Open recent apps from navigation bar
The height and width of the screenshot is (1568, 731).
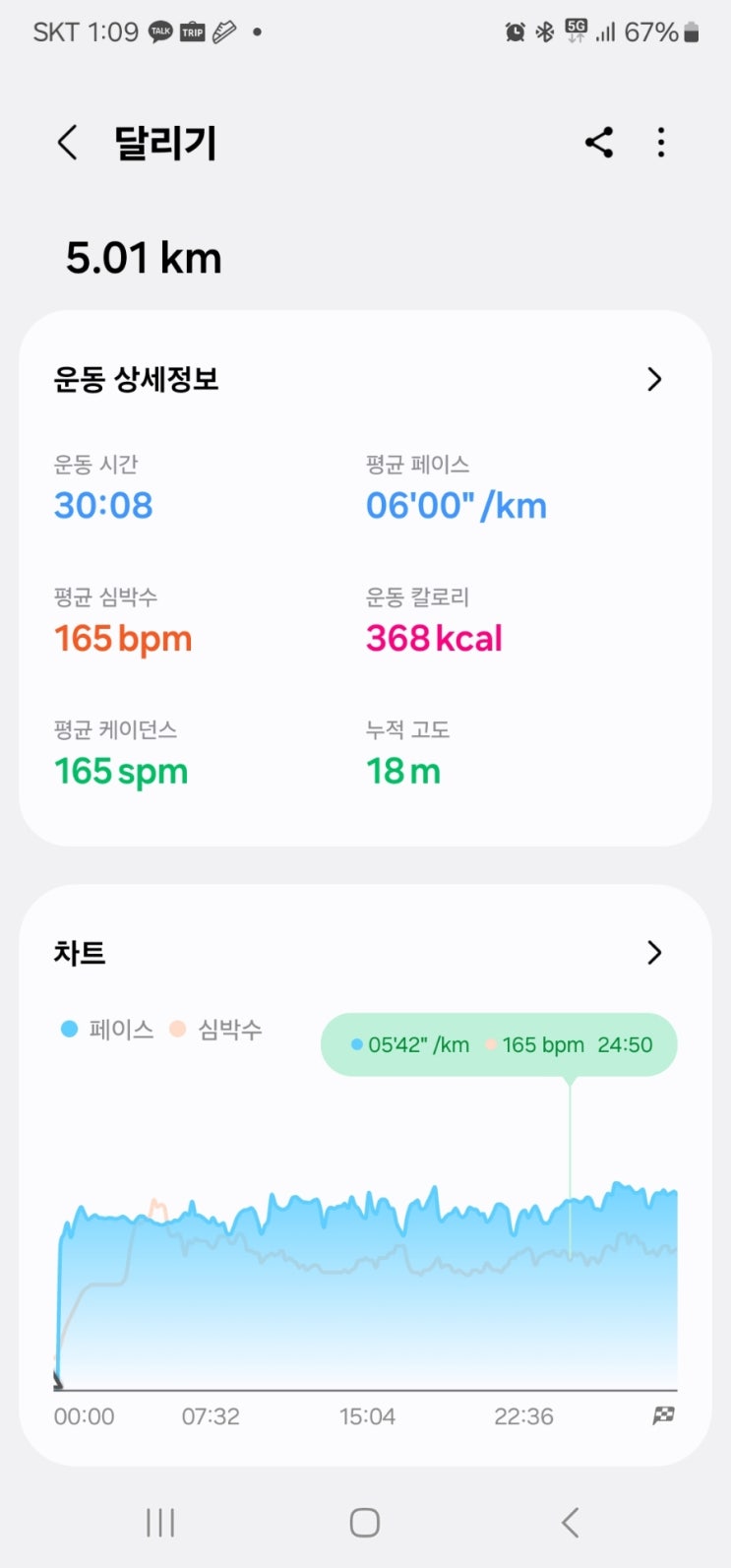160,1523
